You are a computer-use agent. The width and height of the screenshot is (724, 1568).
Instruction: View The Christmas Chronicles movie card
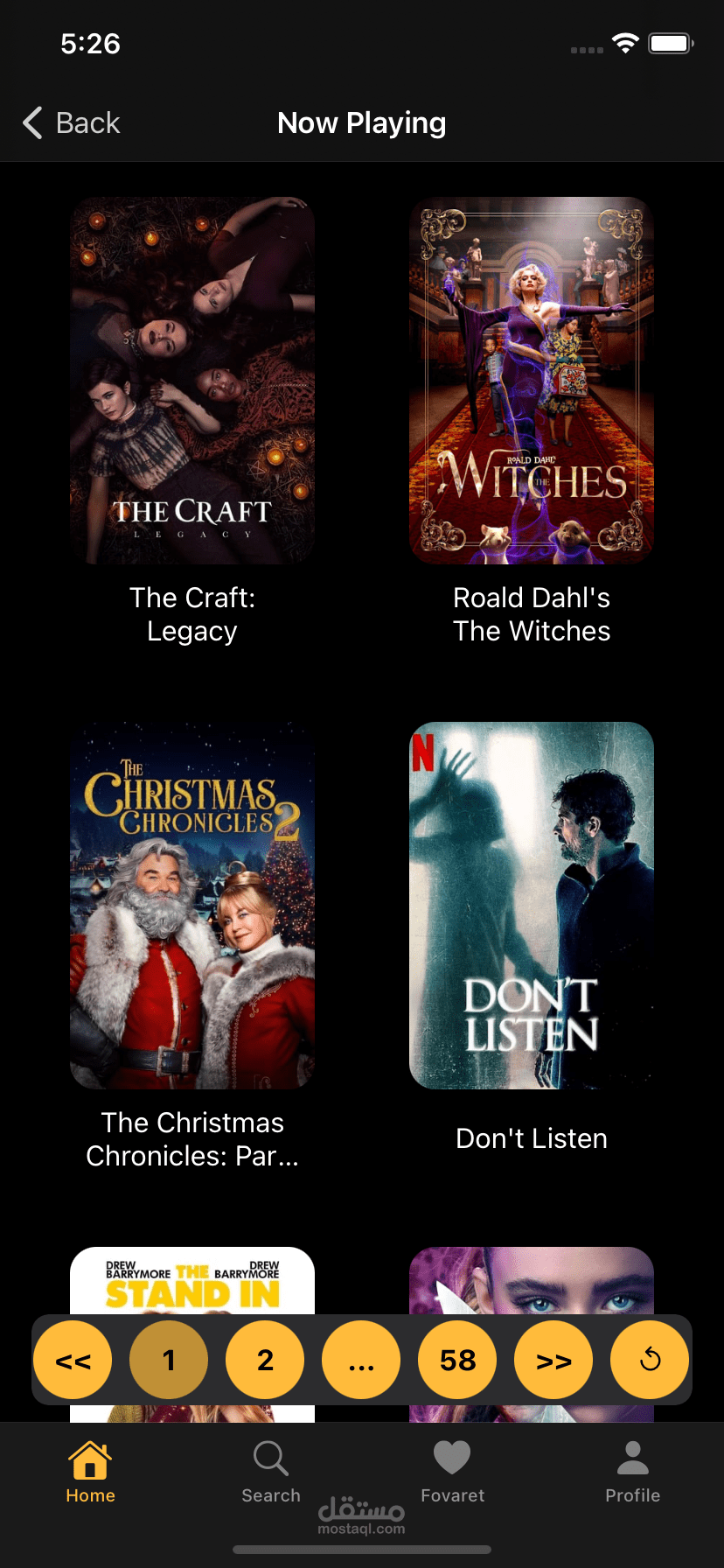tap(192, 906)
